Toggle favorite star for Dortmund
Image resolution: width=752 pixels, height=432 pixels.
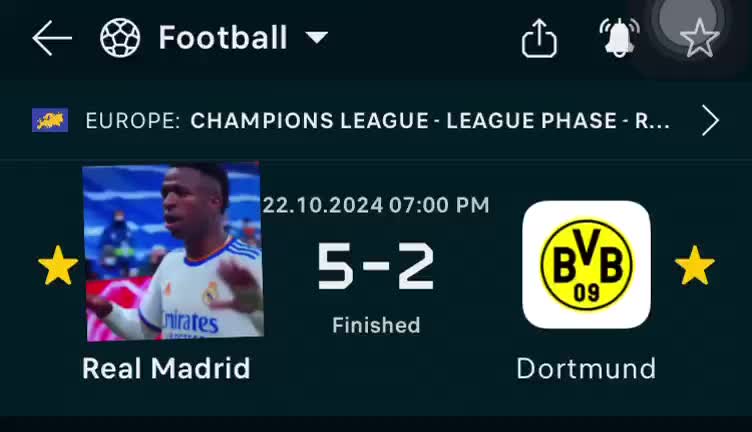(694, 267)
